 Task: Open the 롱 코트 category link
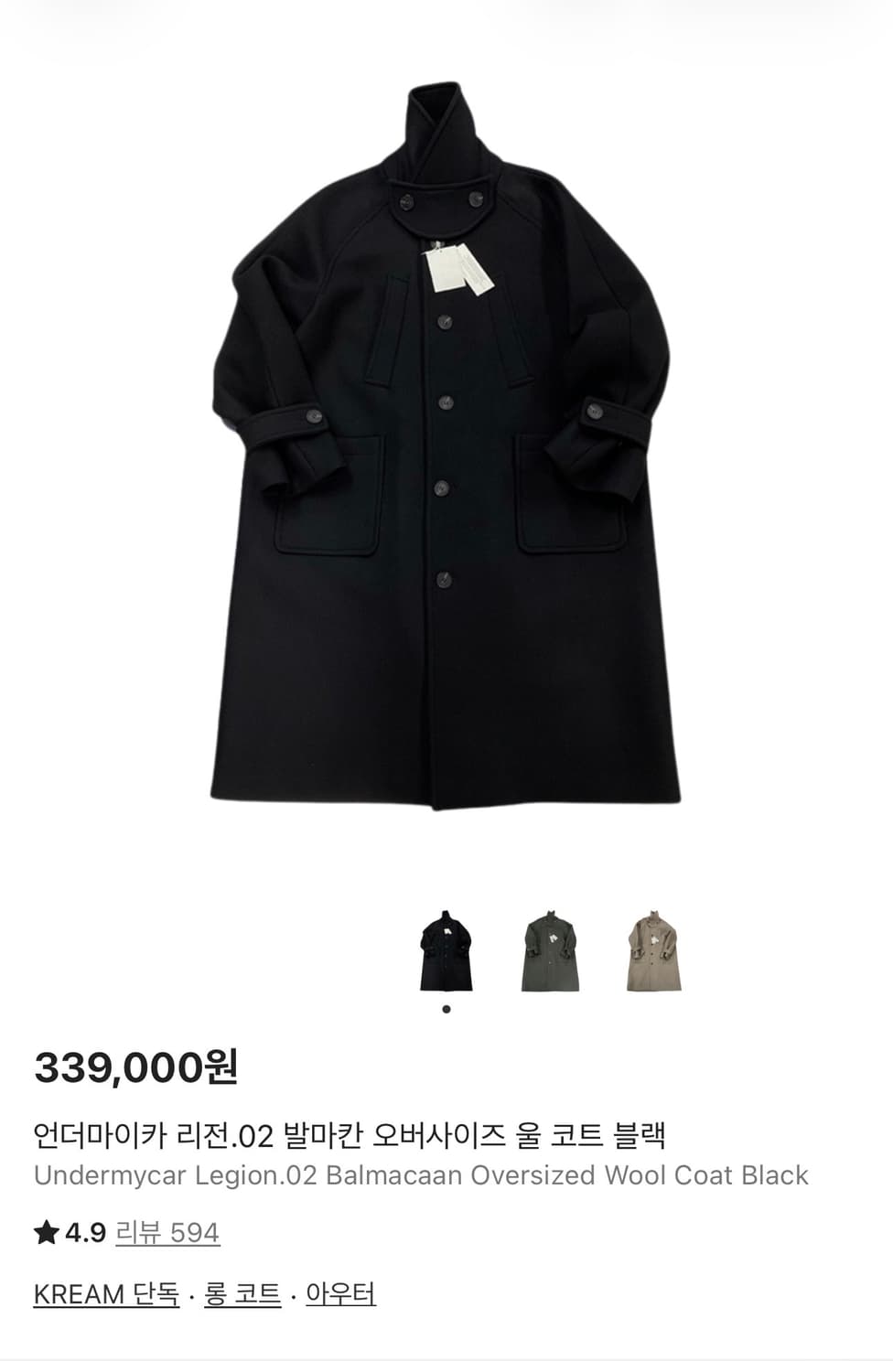pos(240,1293)
